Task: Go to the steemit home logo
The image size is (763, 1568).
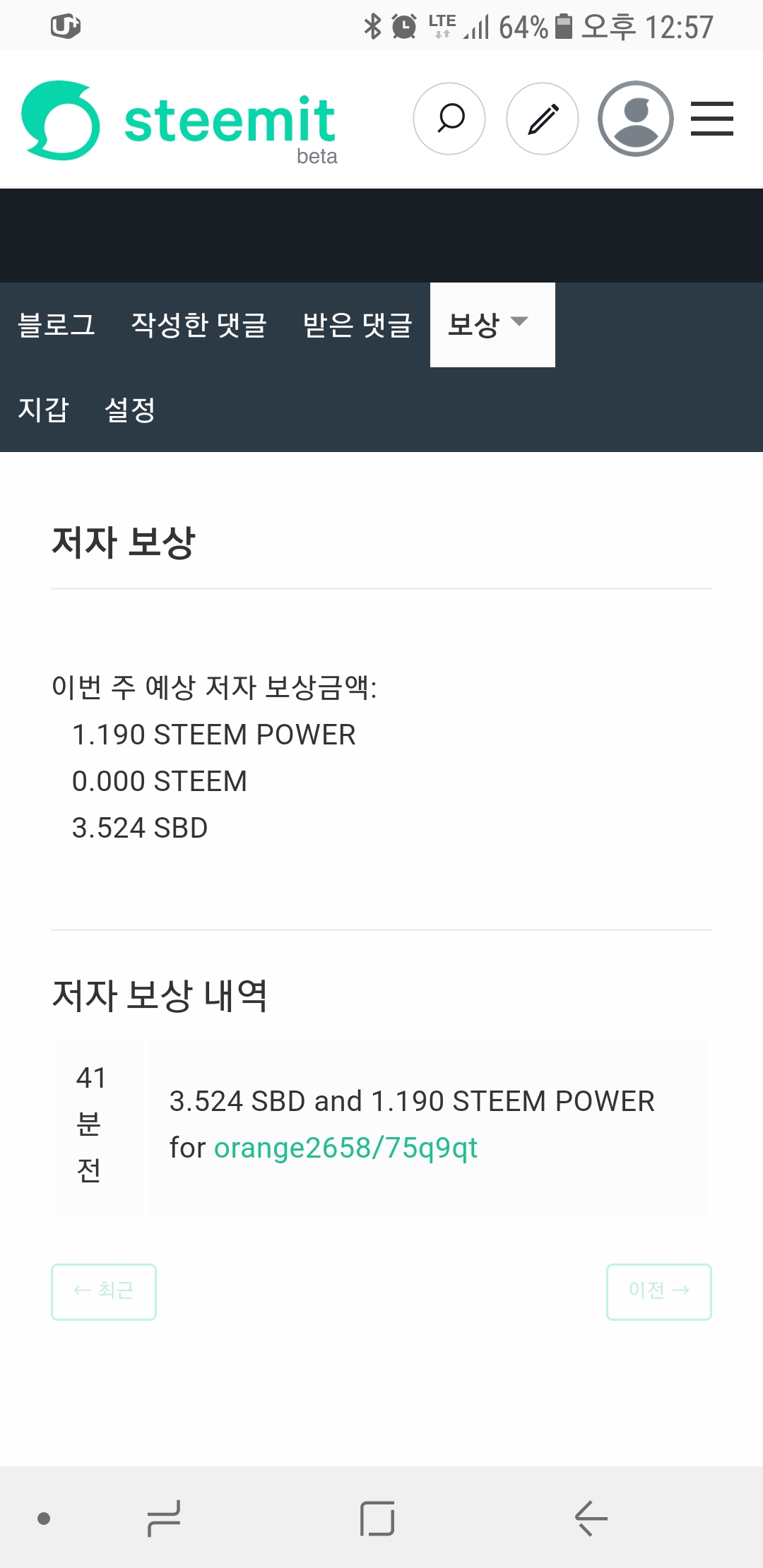Action: click(179, 121)
